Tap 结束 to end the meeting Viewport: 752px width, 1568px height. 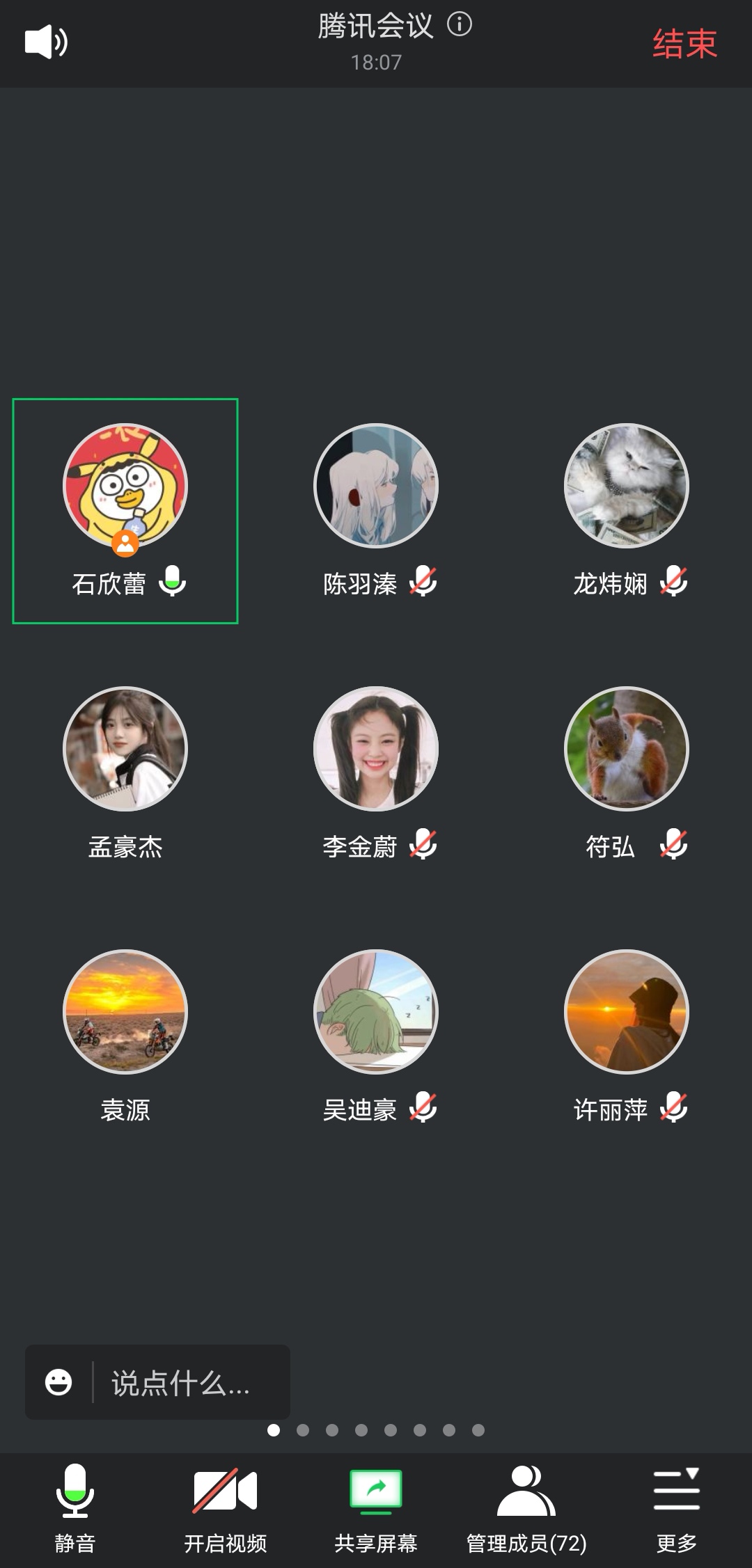[684, 44]
